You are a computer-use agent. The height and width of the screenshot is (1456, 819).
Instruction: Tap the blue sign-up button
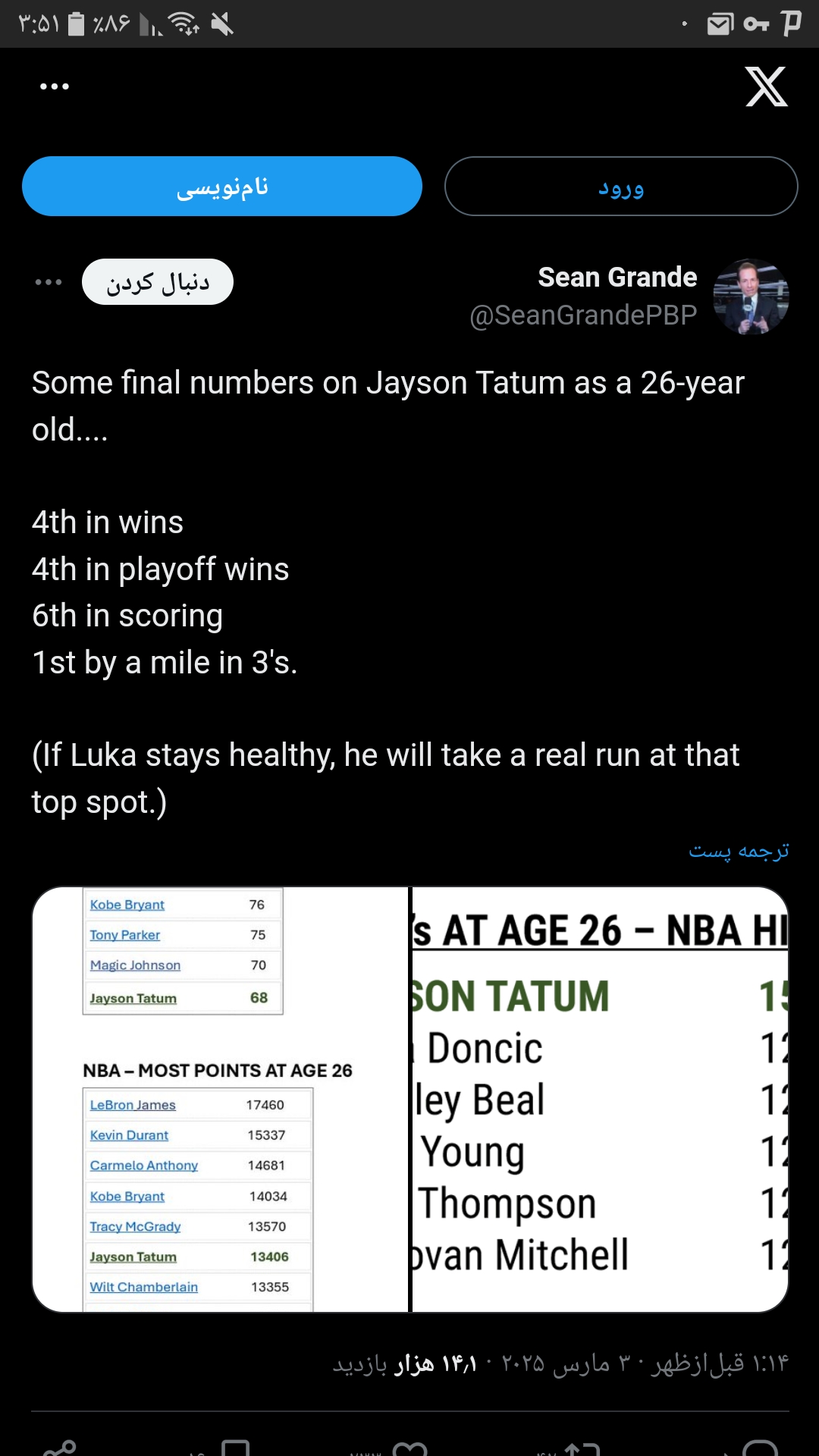(222, 187)
